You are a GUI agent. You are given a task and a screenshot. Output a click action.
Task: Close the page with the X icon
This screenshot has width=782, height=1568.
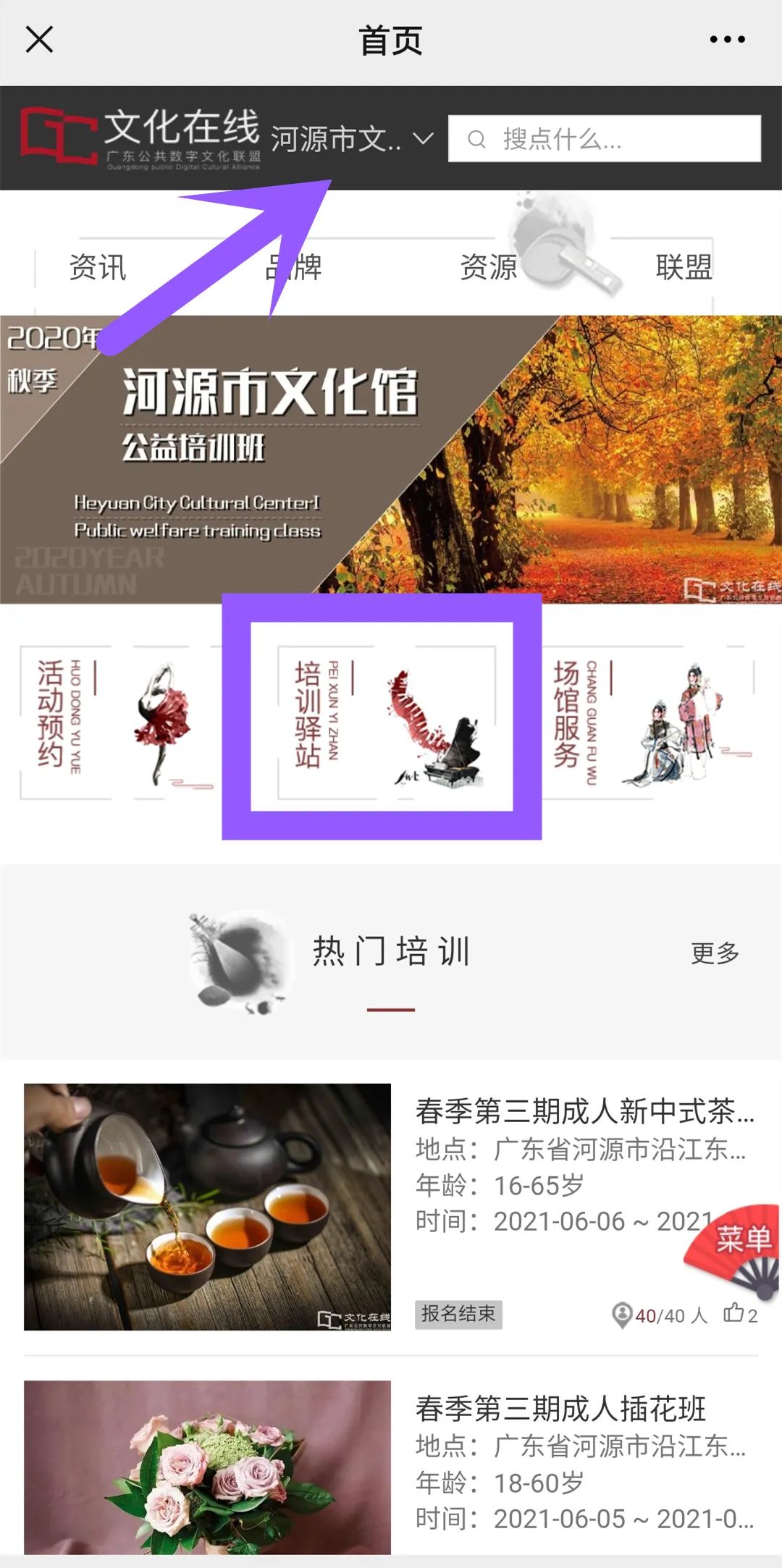(39, 39)
